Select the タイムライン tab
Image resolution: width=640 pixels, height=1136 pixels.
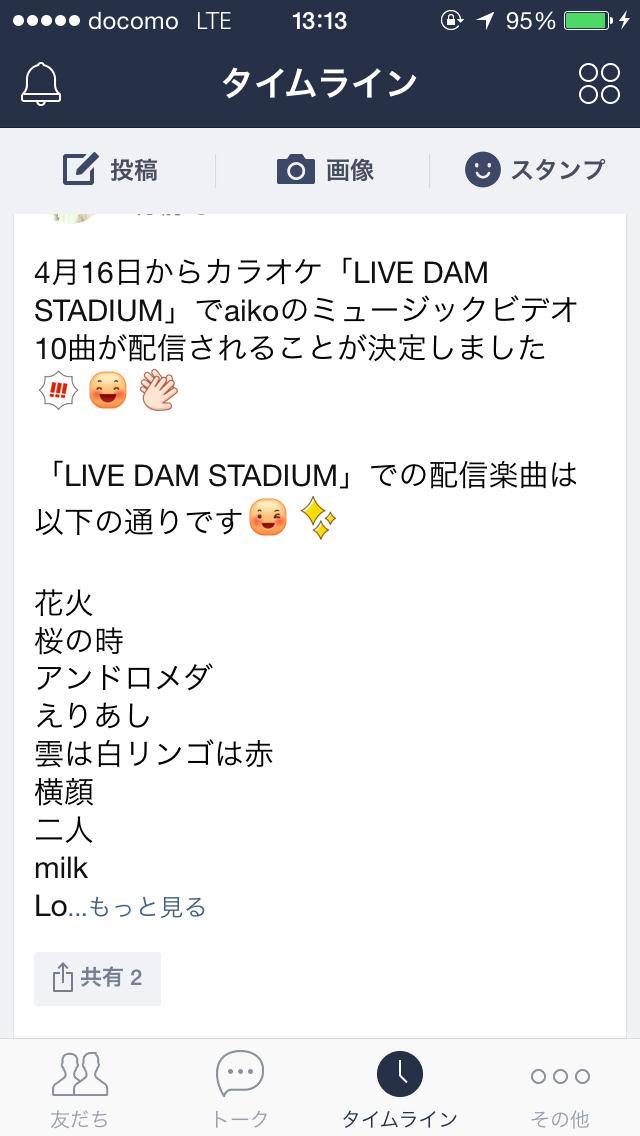[400, 1088]
